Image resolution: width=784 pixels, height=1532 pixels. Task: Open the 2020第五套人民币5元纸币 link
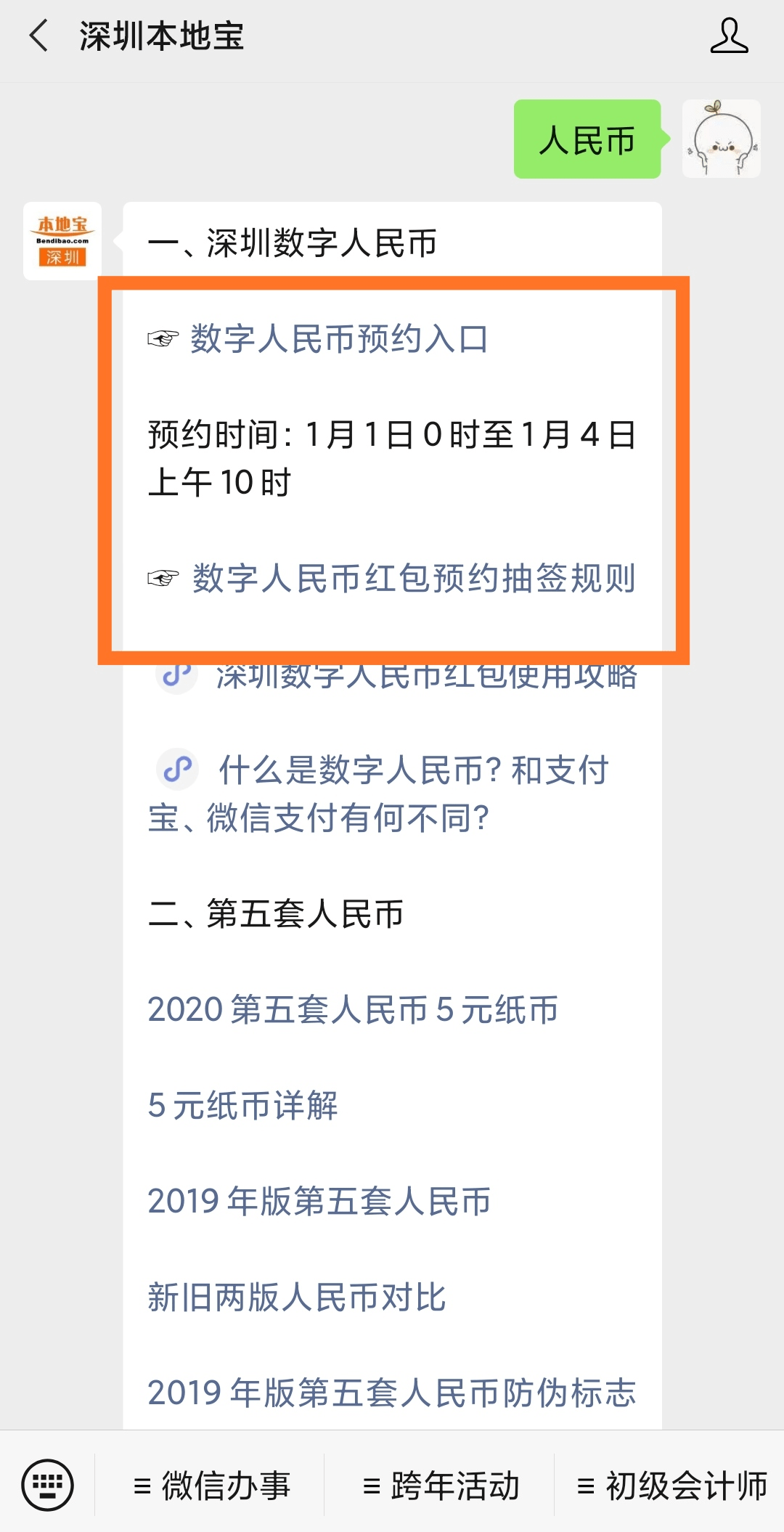click(x=351, y=1010)
